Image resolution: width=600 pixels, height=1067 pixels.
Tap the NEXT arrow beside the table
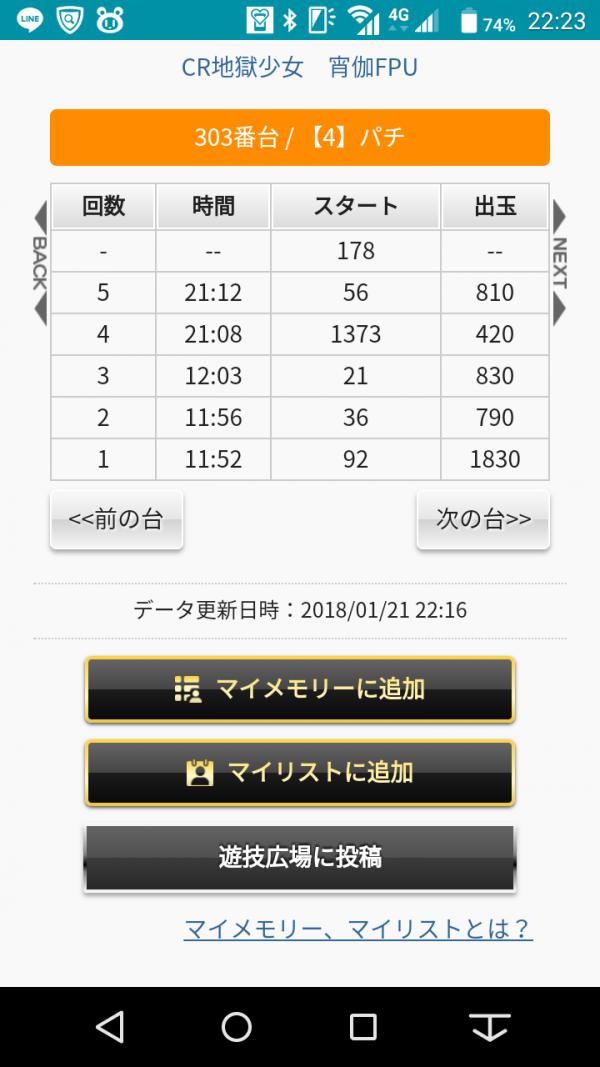(x=559, y=263)
